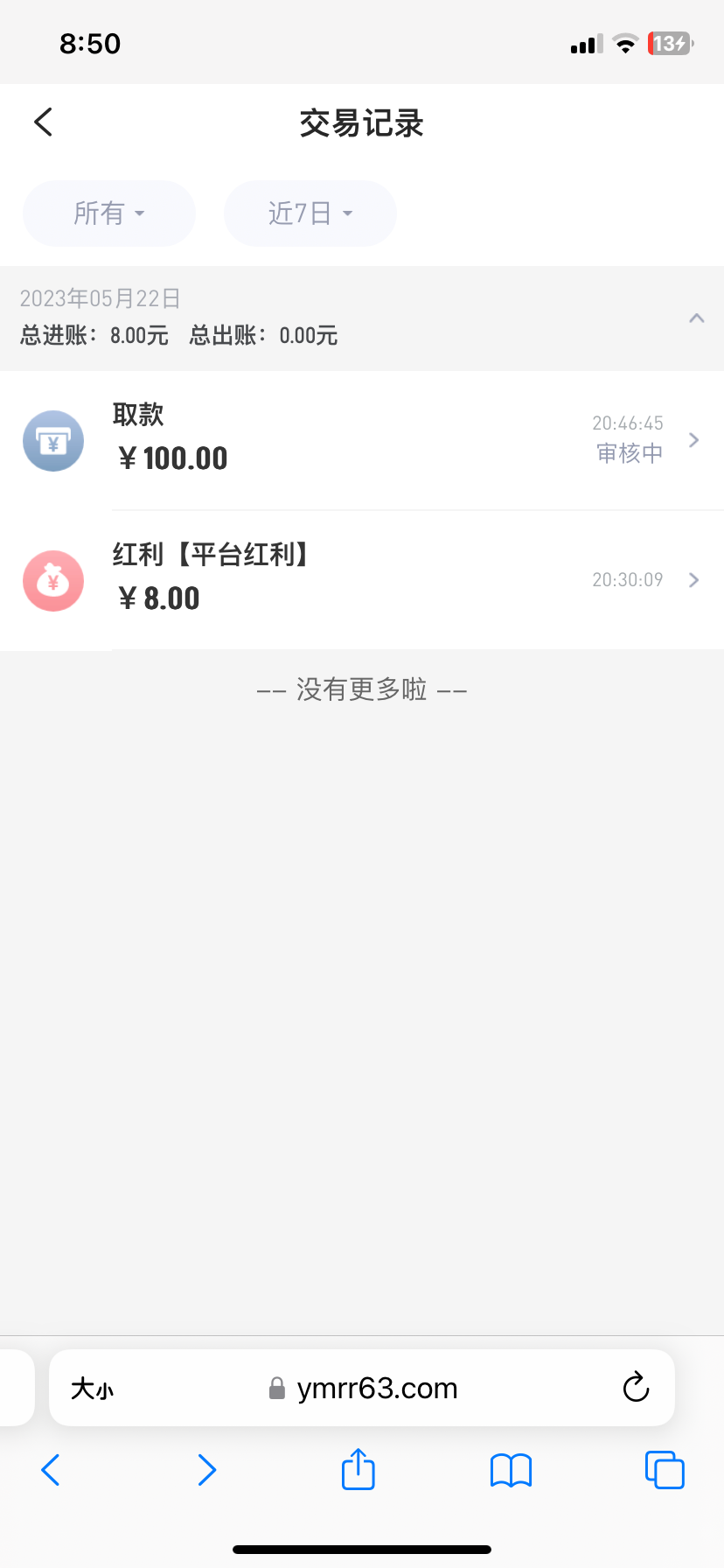Tap the red bonus money bag icon
724x1568 pixels.
coord(53,580)
